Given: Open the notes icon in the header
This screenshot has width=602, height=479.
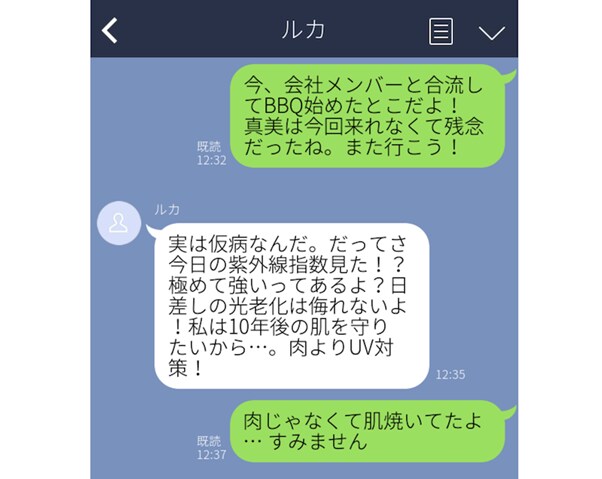Looking at the screenshot, I should [x=440, y=31].
